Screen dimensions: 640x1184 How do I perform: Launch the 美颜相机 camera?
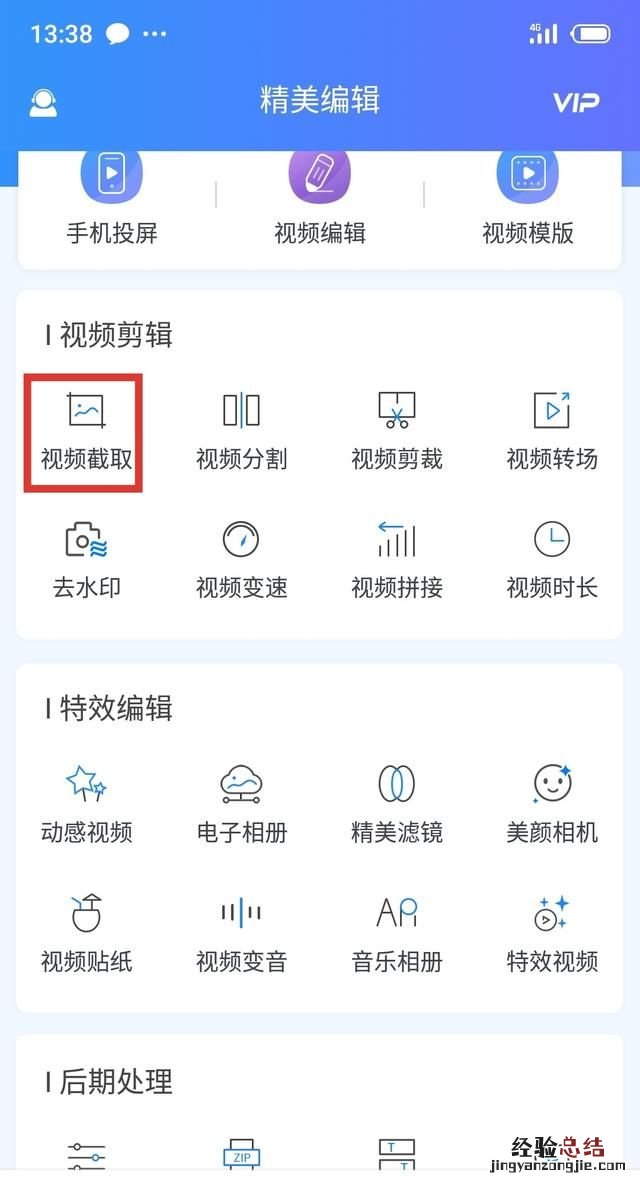pos(552,804)
